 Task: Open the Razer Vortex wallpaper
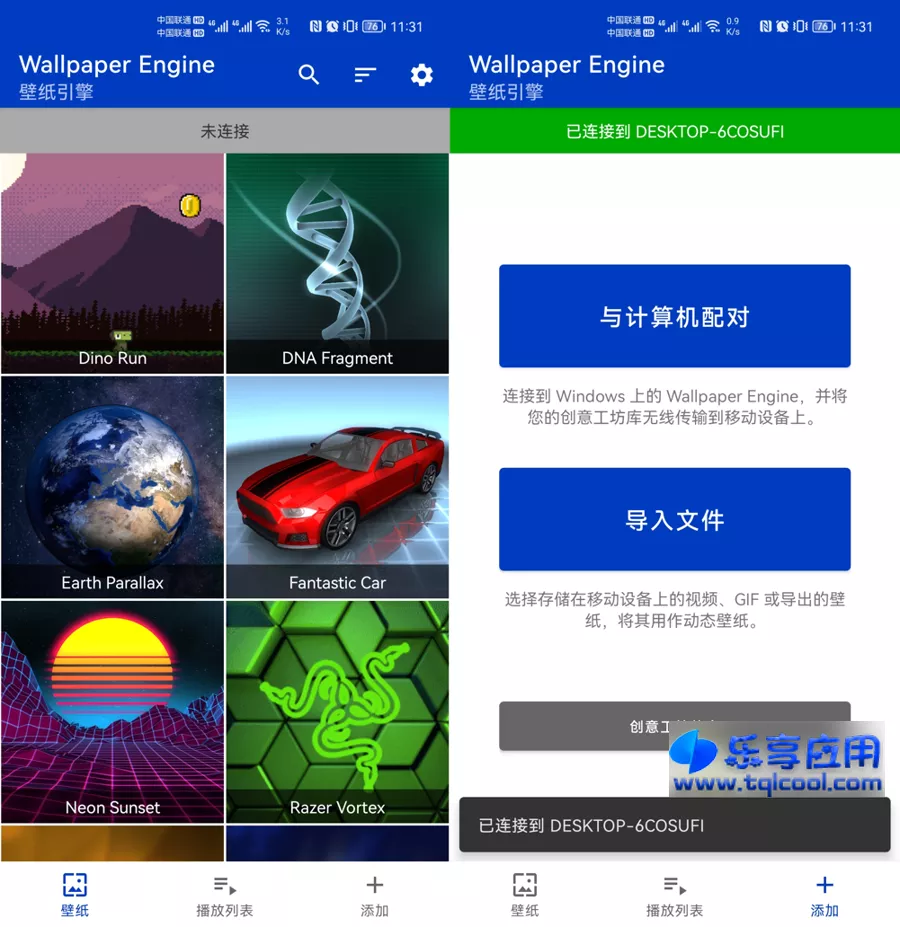(x=337, y=712)
